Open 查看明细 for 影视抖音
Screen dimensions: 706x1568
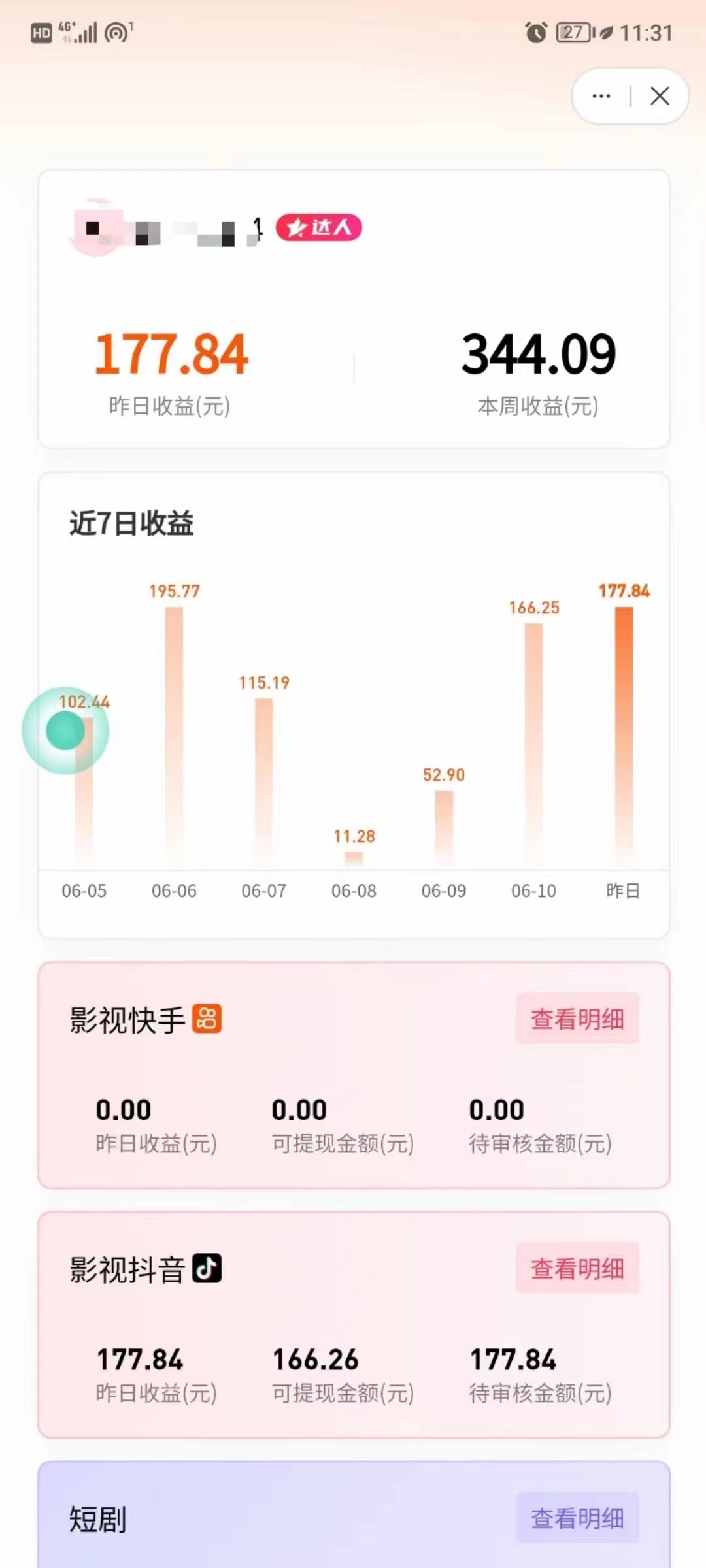[x=577, y=1269]
